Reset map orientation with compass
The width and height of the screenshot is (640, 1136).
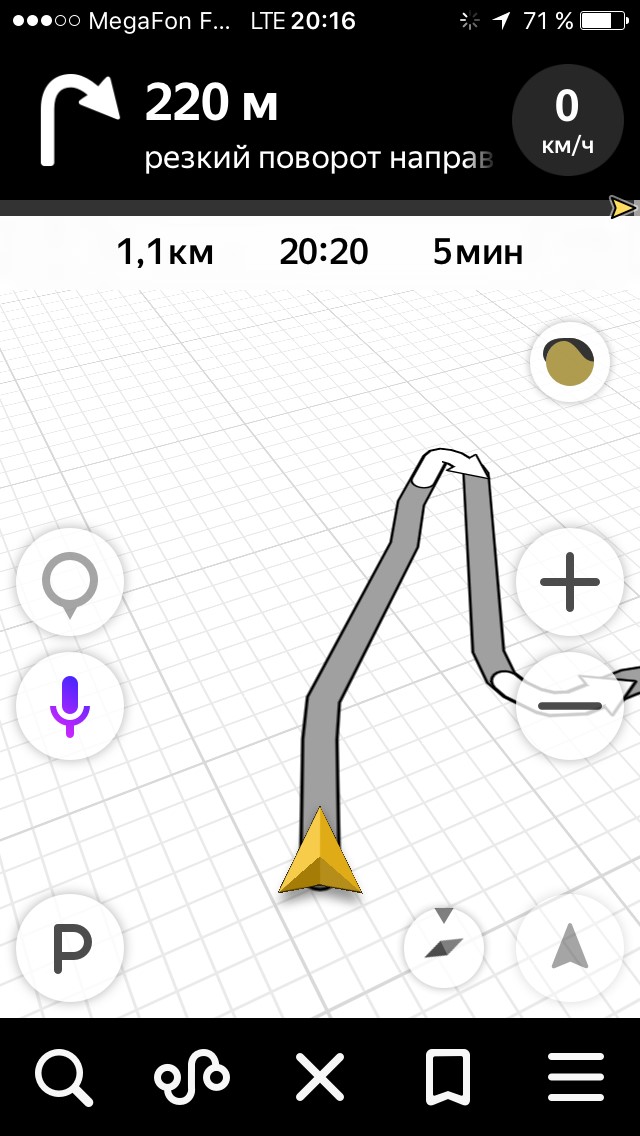[444, 946]
